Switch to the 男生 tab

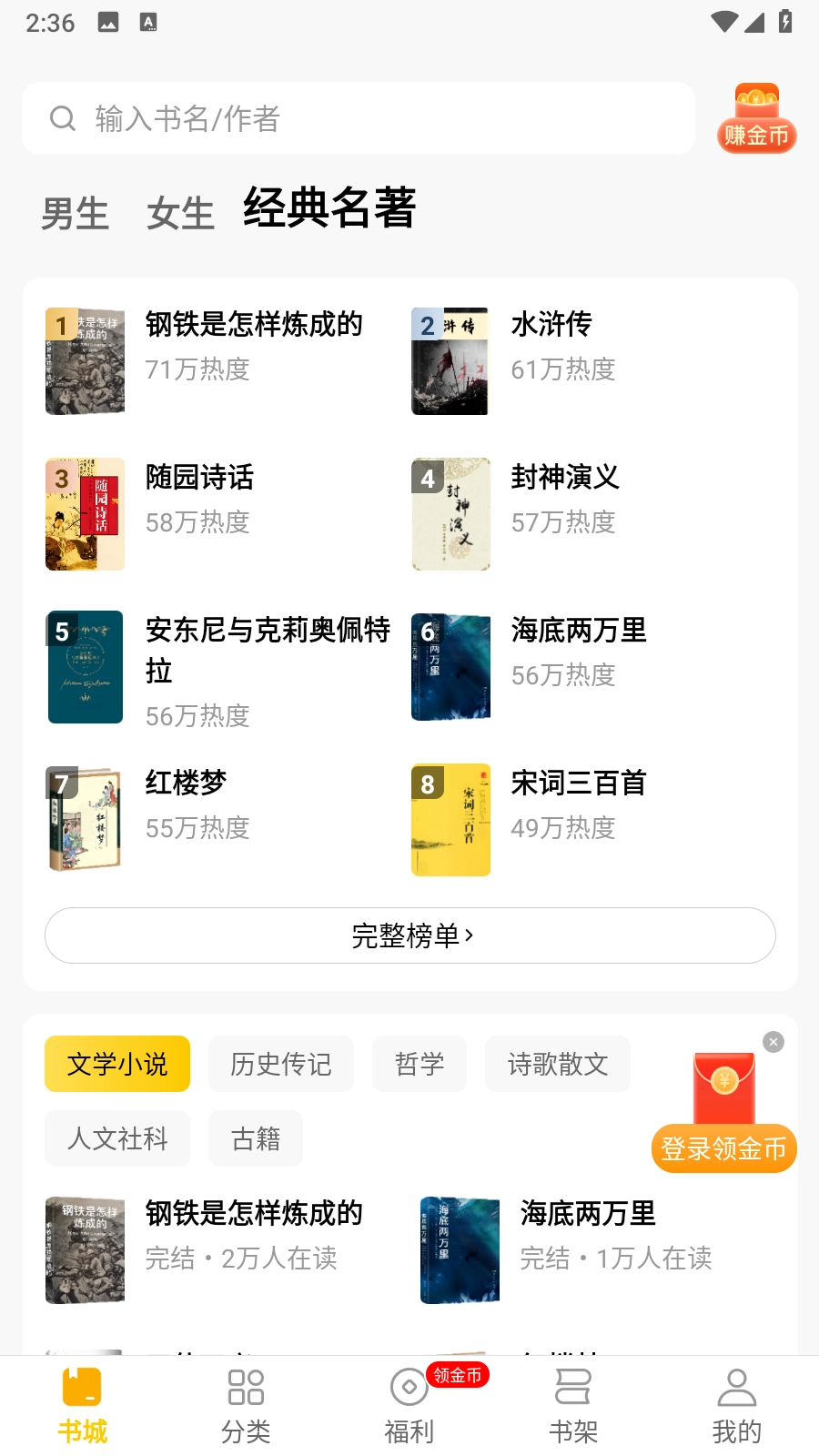73,212
